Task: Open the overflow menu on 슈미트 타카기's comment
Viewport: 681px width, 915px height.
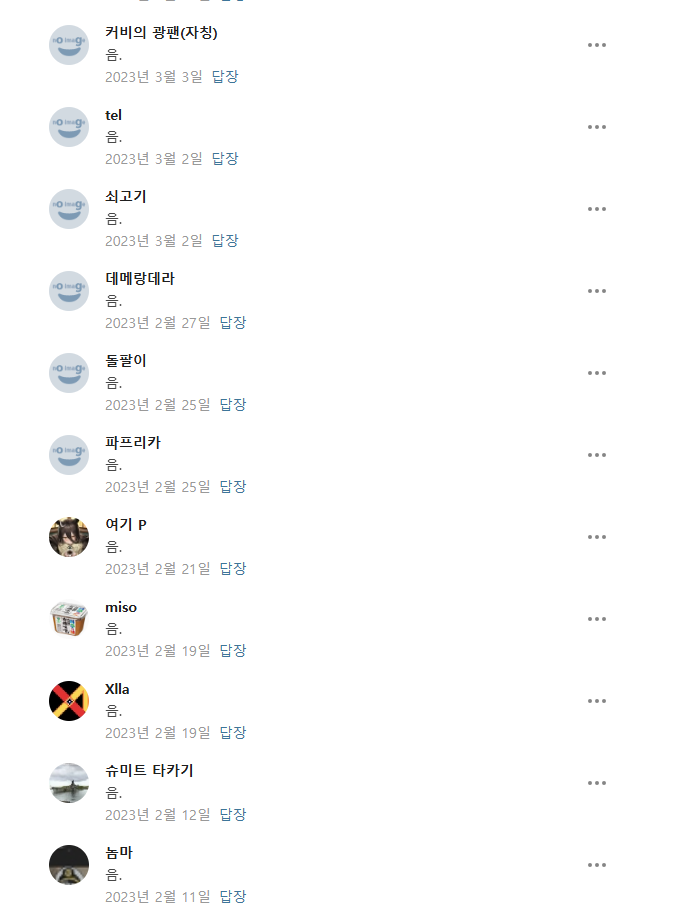Action: coord(597,783)
